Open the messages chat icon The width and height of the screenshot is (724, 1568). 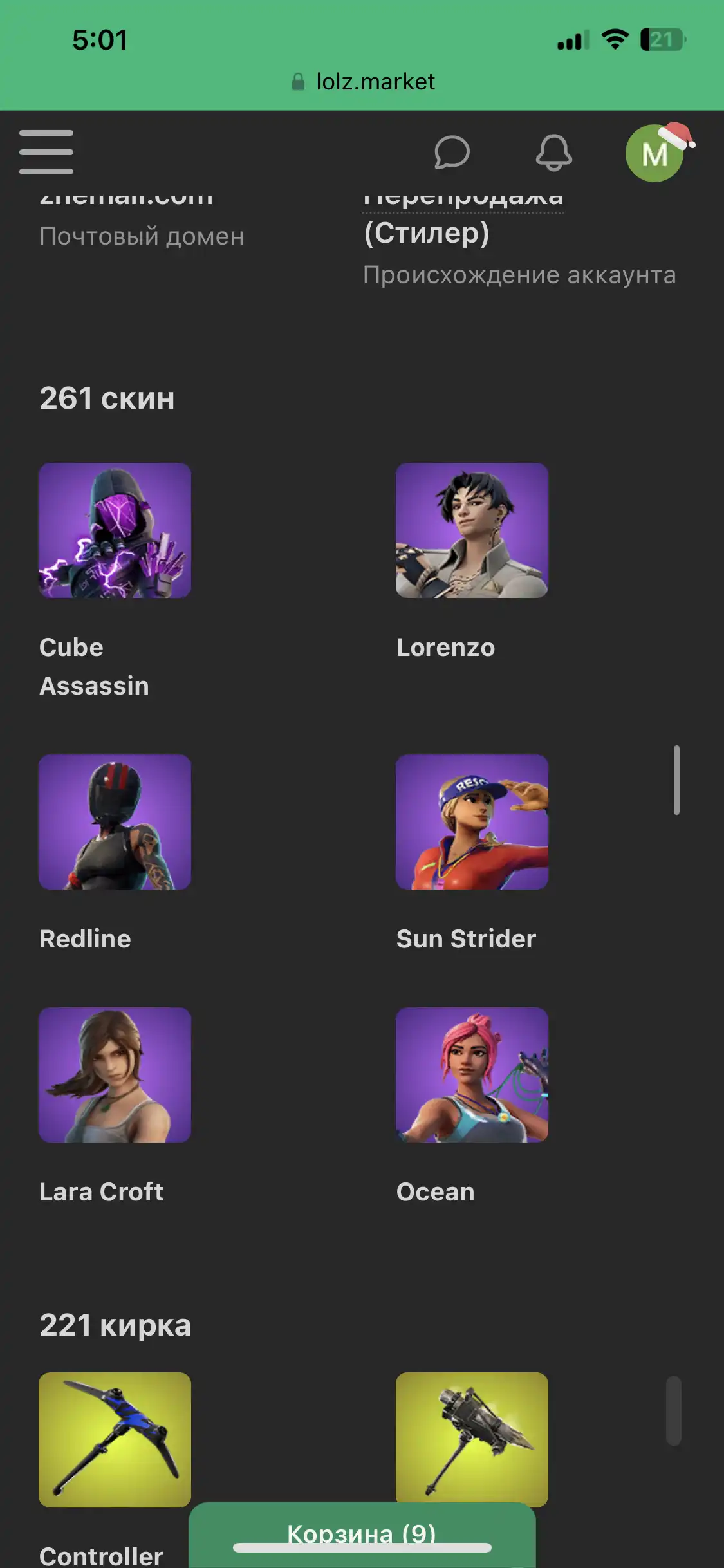tap(452, 153)
